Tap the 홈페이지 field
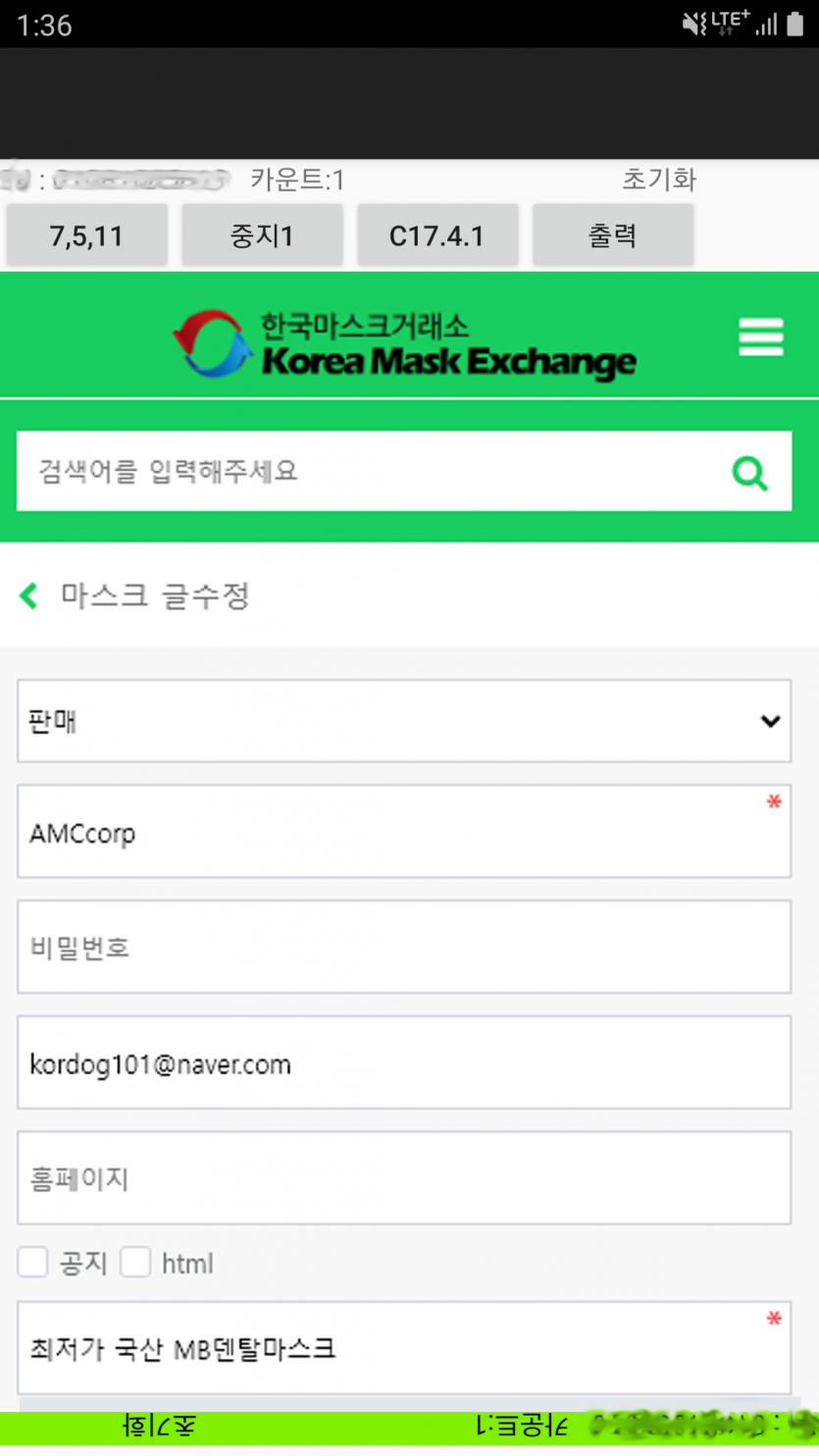 pos(403,1178)
